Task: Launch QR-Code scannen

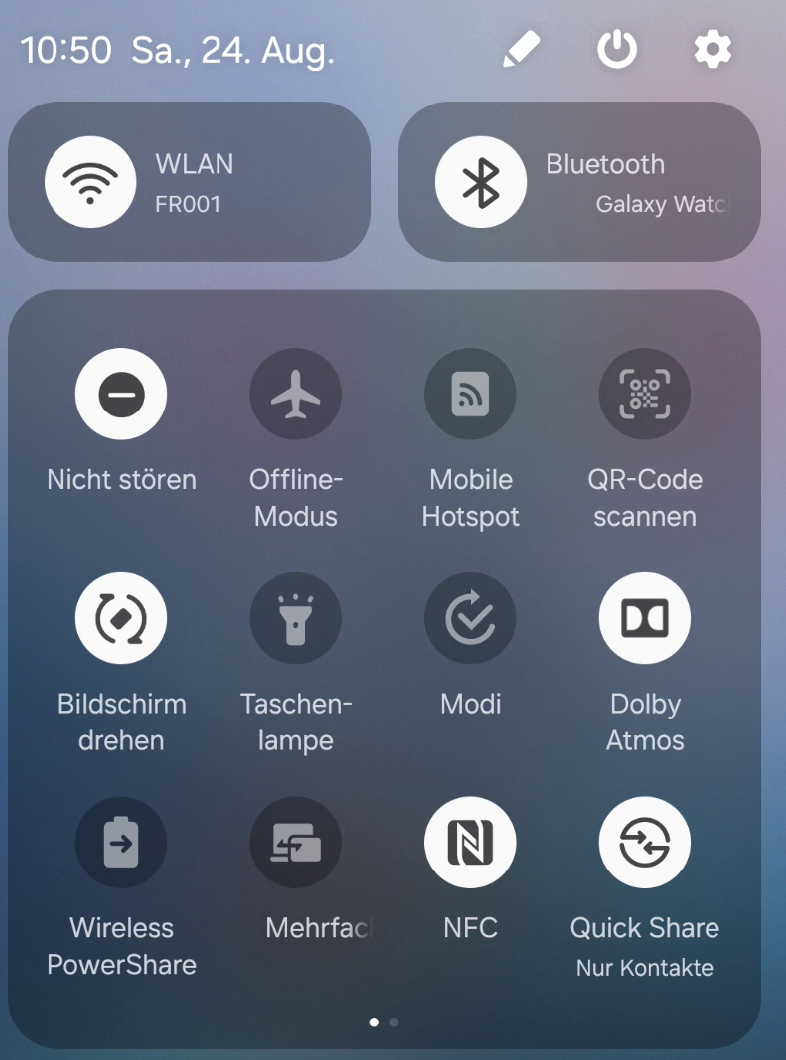Action: tap(645, 394)
